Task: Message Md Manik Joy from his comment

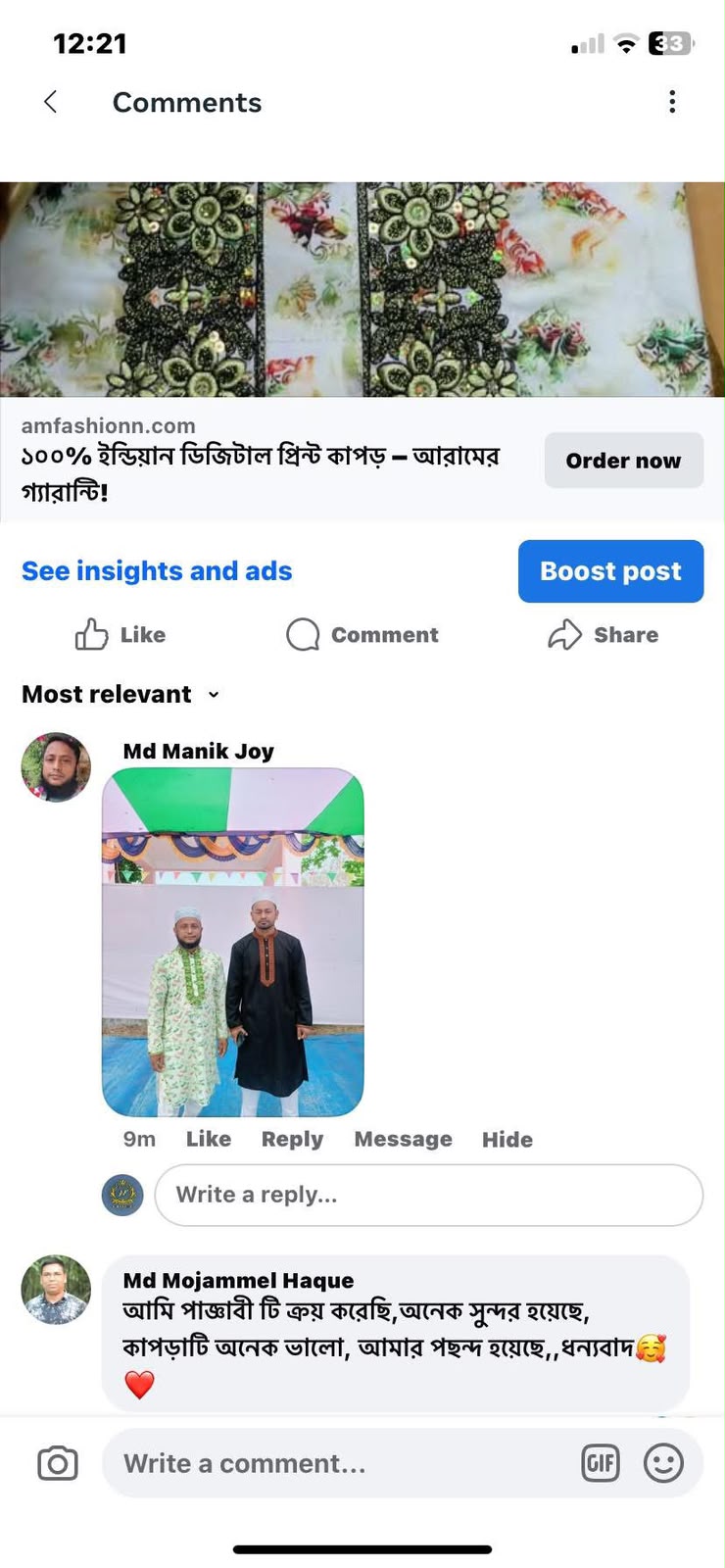Action: 403,1140
